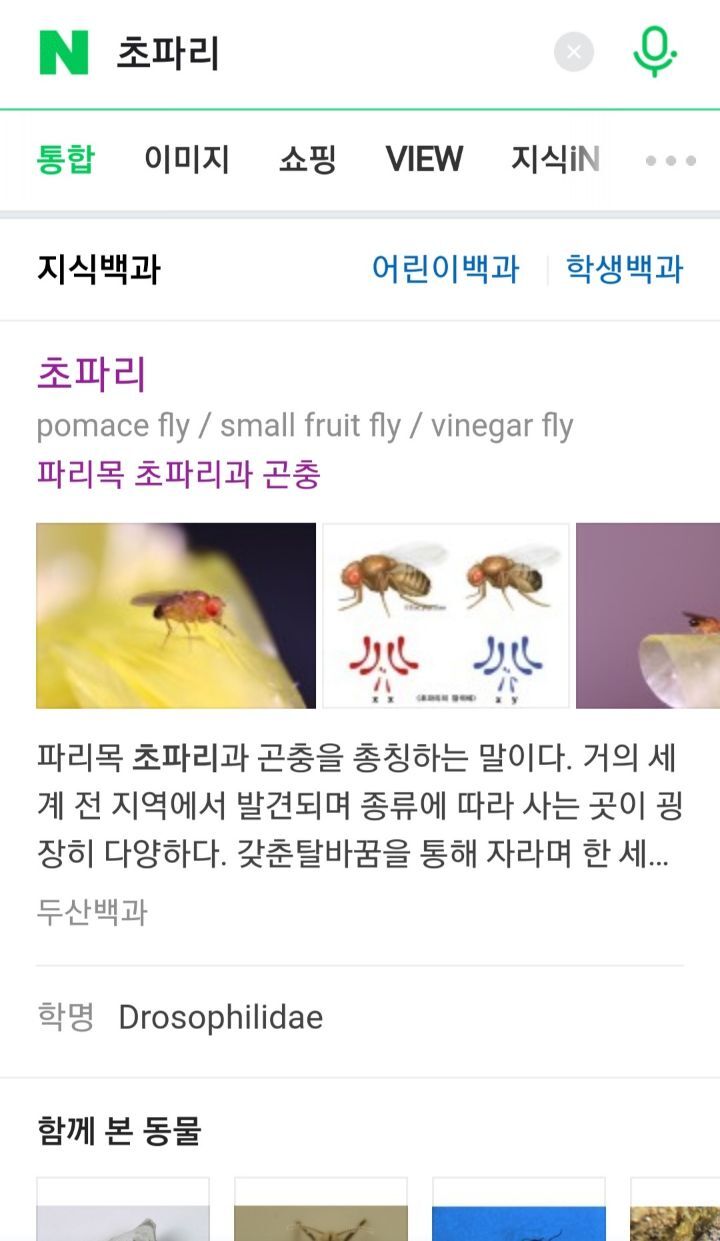Switch to the 이미지 tab
720x1241 pixels.
coord(187,160)
